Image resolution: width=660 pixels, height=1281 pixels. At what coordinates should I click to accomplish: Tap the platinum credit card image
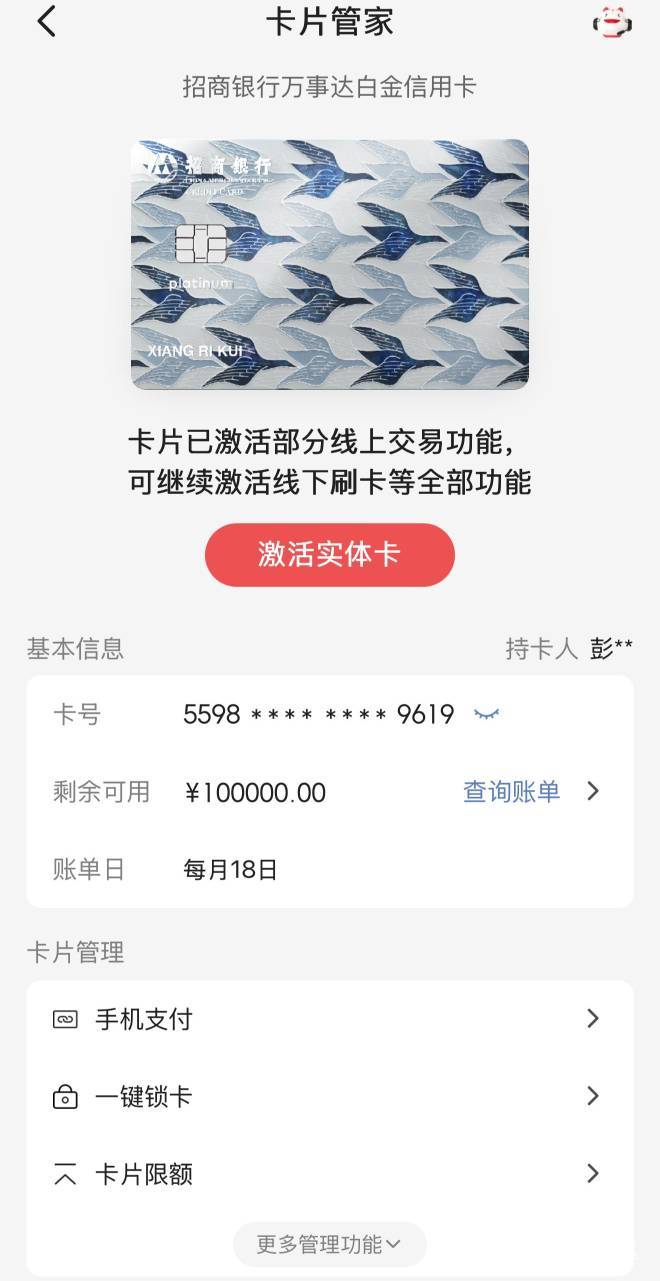click(x=330, y=264)
